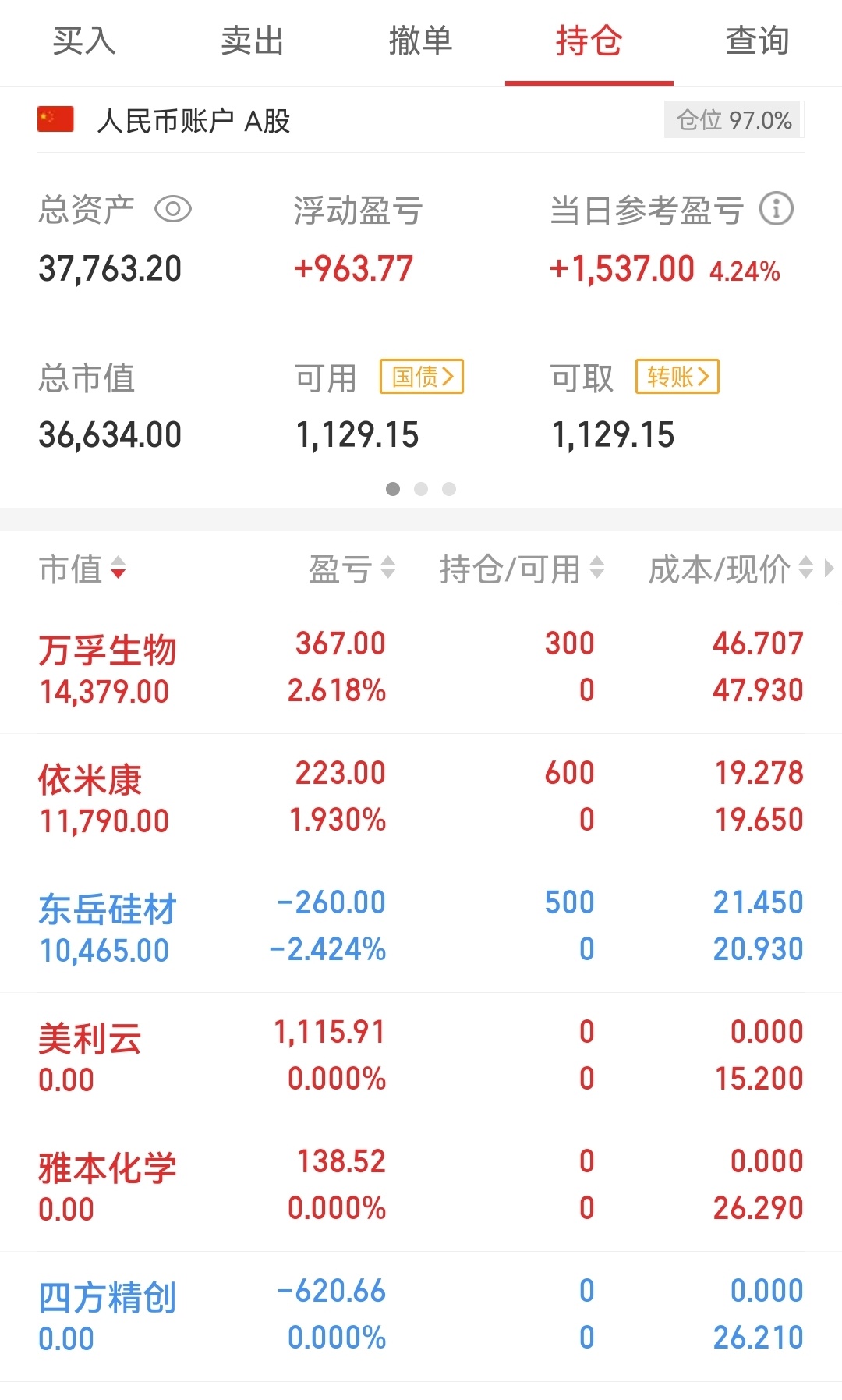
Task: Sort by 成本/现价 column
Action: [731, 569]
